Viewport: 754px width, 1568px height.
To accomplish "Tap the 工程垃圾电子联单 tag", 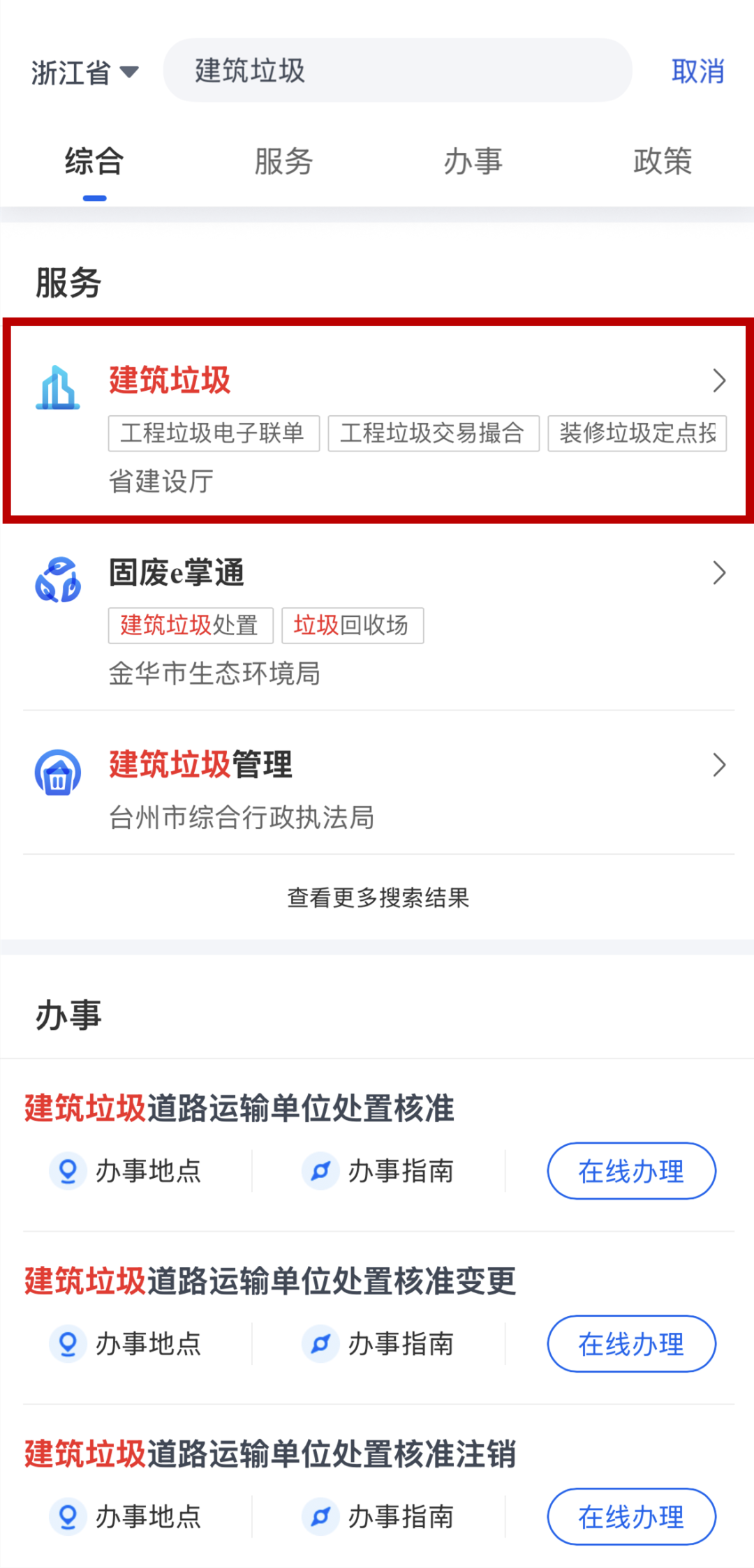I will click(213, 433).
